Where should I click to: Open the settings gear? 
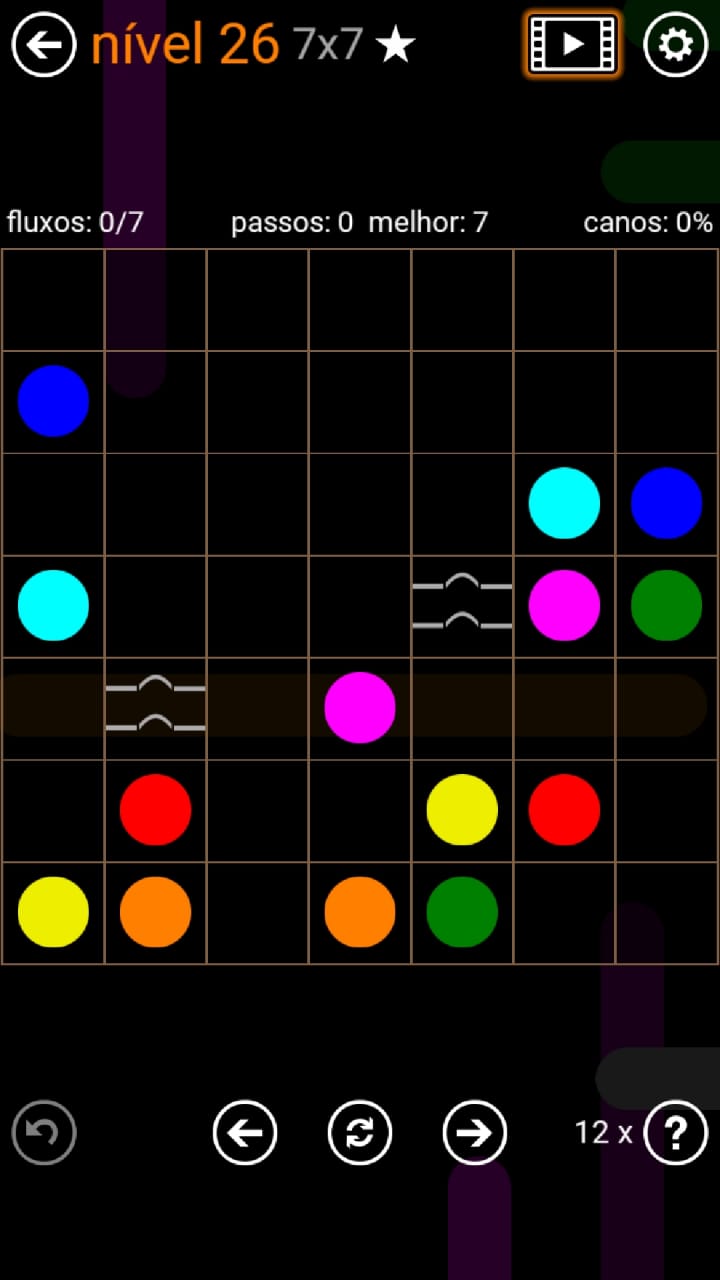[675, 44]
